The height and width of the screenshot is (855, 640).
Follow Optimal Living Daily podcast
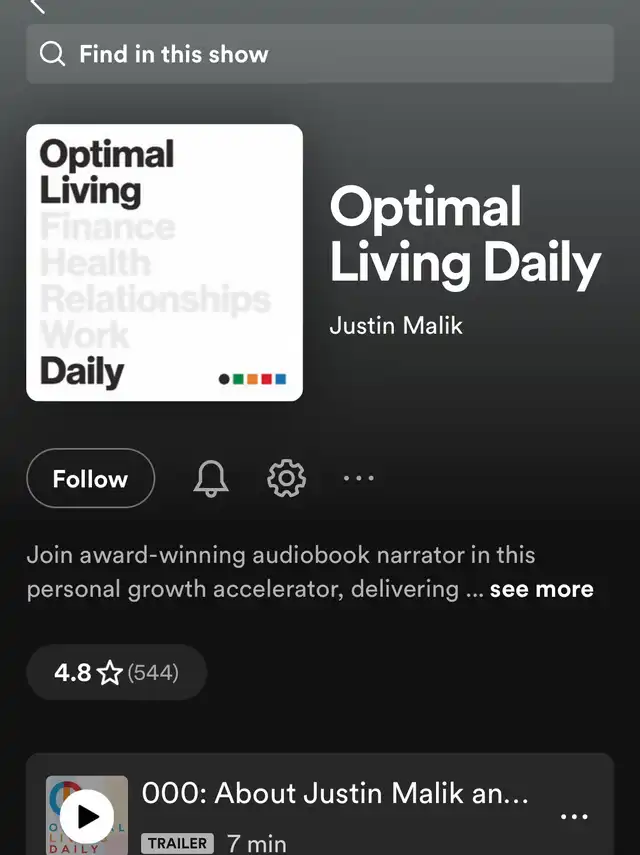tap(90, 479)
